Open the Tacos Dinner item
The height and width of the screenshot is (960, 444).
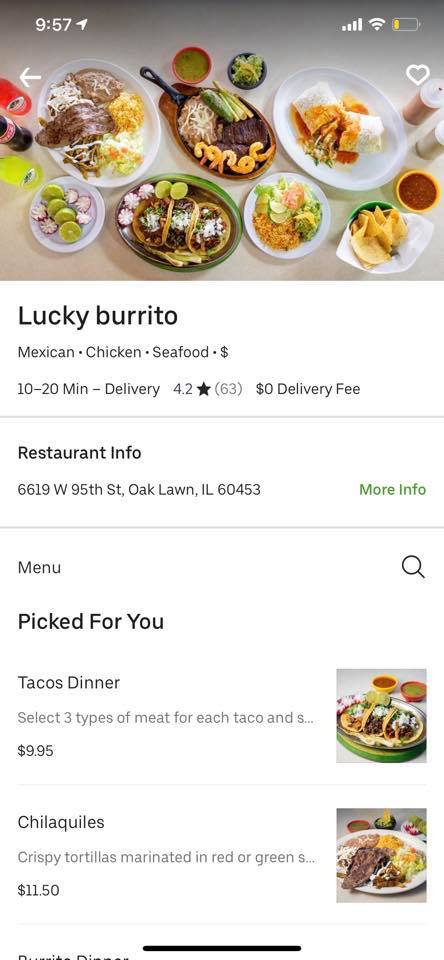(x=222, y=715)
